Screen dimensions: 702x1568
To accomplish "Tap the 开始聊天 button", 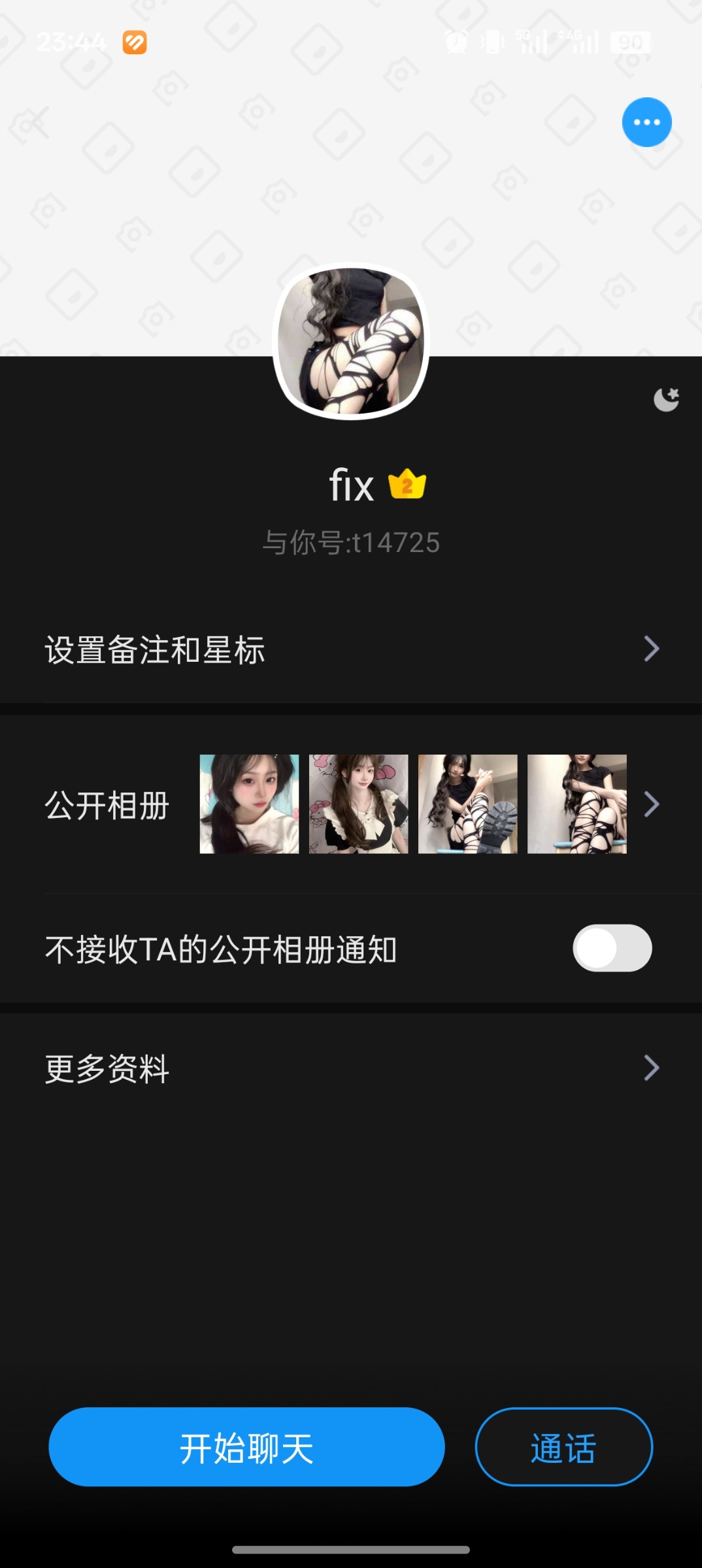I will click(246, 1447).
